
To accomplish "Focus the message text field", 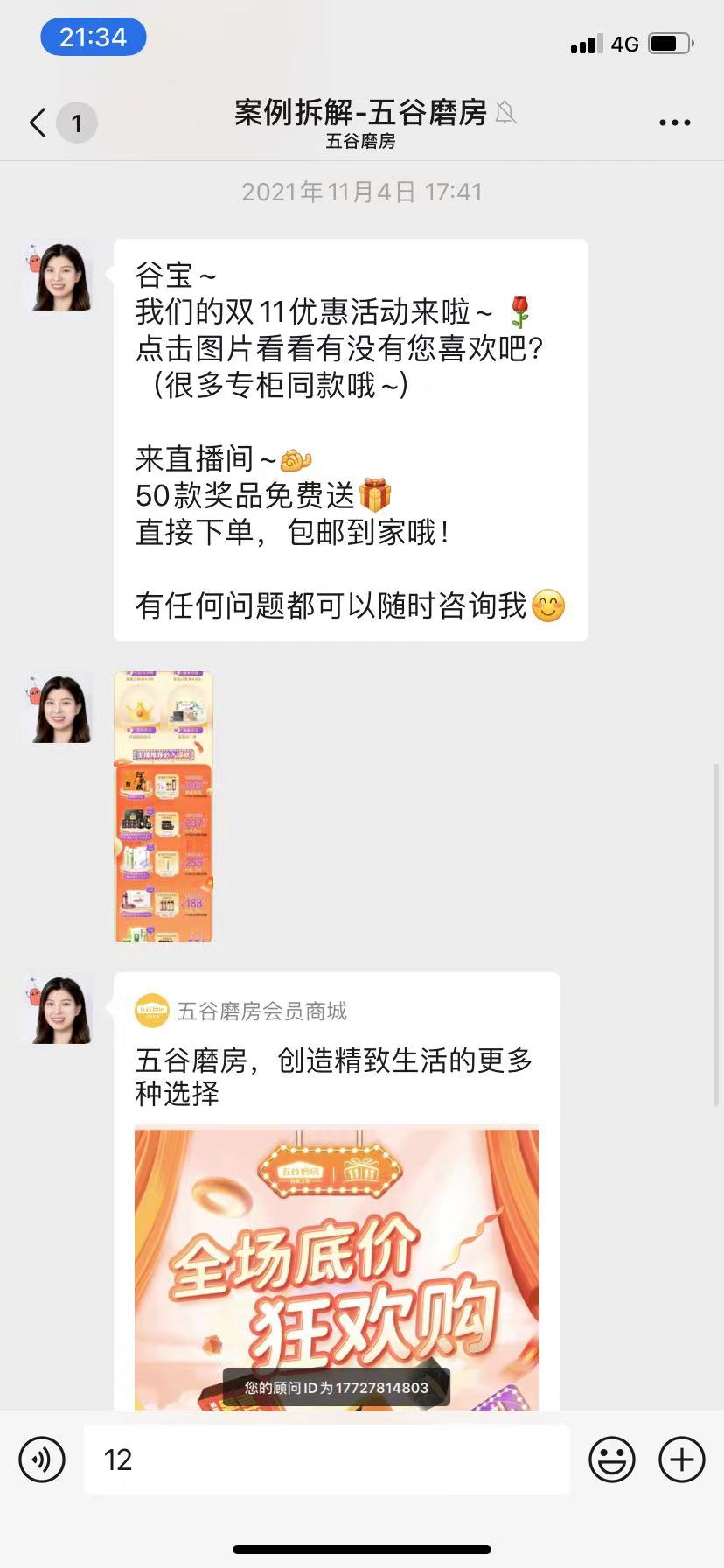I will pyautogui.click(x=325, y=1459).
